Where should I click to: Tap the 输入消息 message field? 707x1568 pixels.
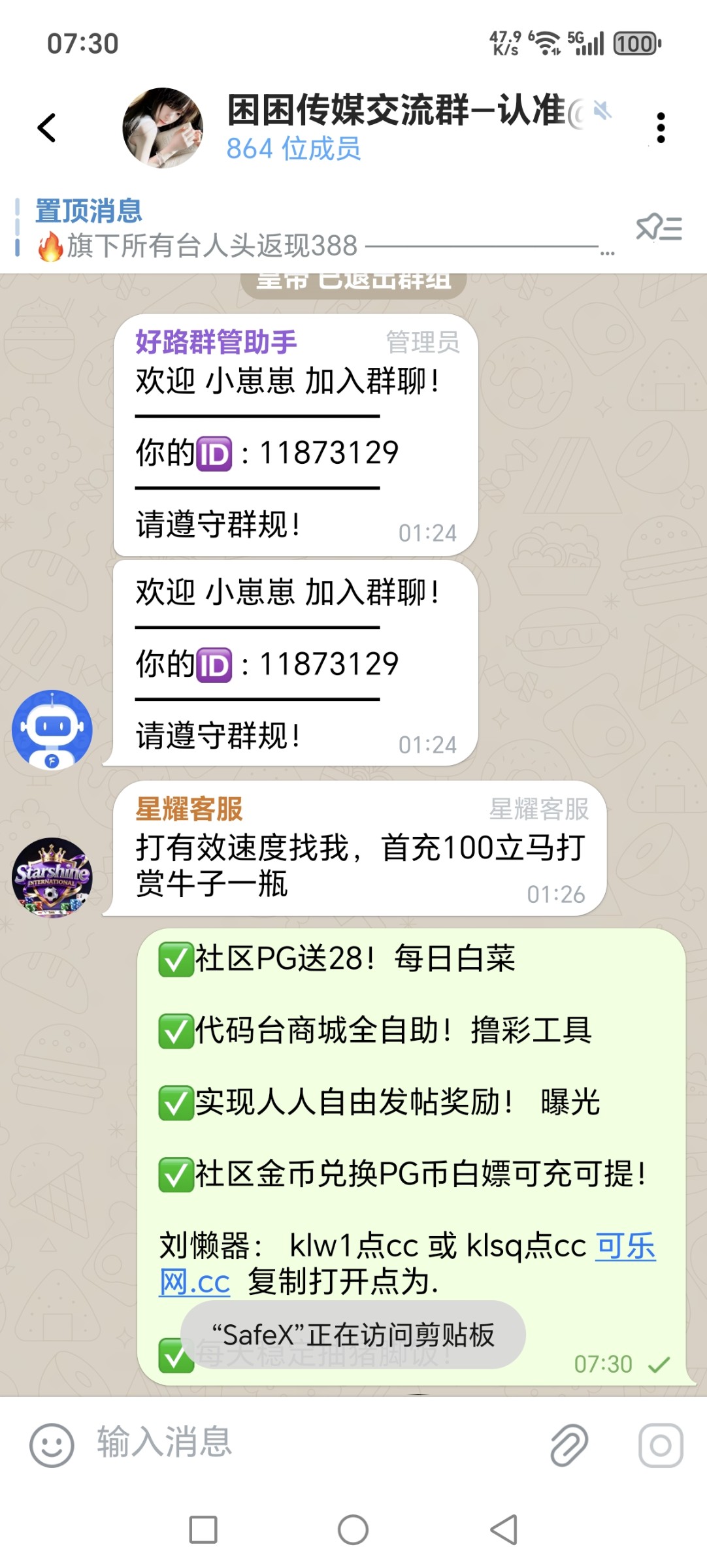pos(314,1443)
